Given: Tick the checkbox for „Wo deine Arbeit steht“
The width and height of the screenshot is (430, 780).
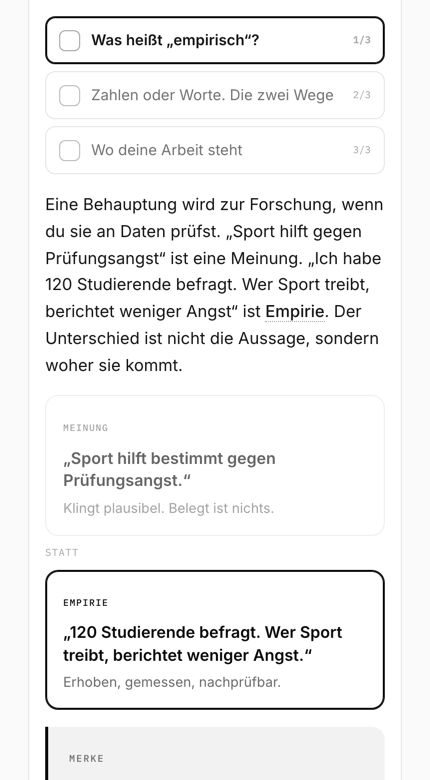Looking at the screenshot, I should tap(70, 150).
